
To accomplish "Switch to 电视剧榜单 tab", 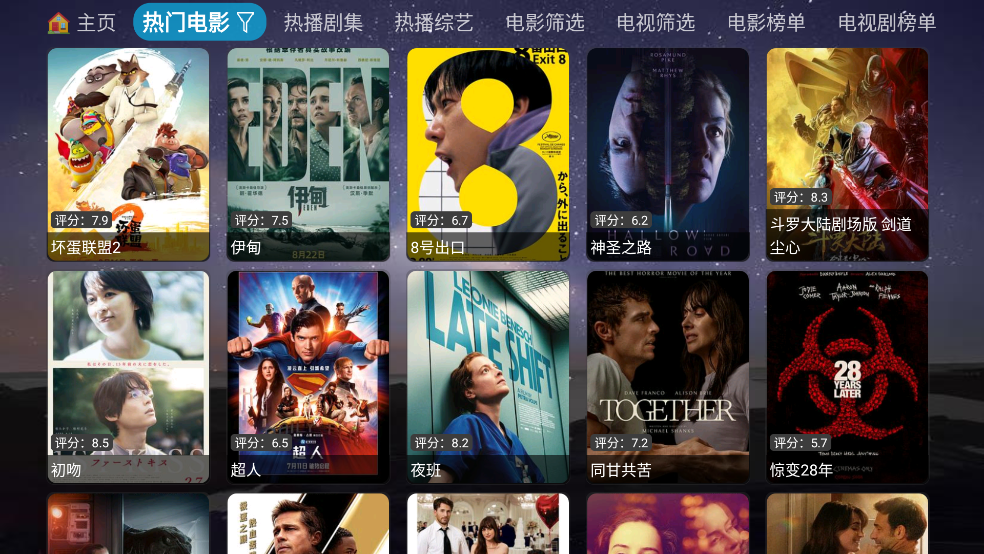I will coord(887,22).
